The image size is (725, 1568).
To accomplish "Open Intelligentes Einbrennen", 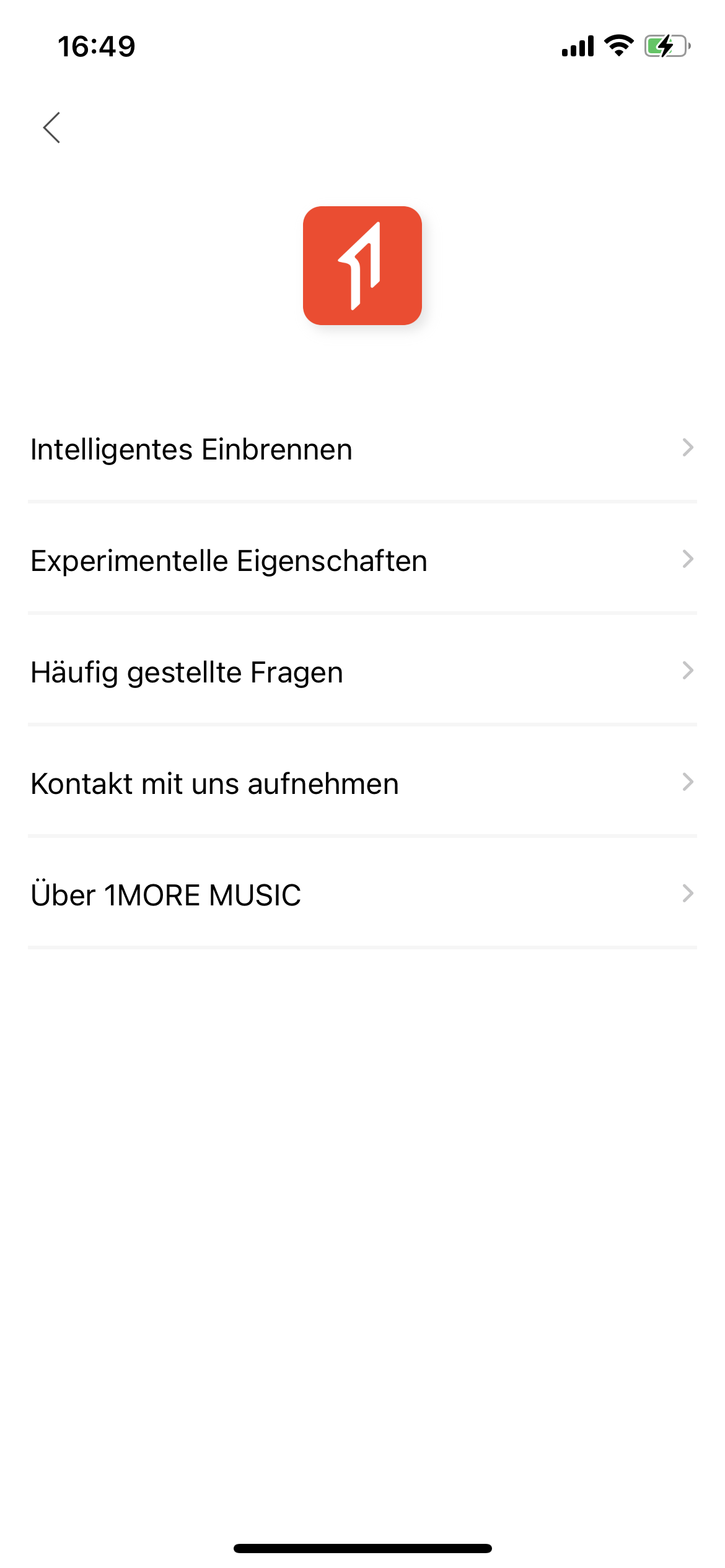I will point(362,448).
